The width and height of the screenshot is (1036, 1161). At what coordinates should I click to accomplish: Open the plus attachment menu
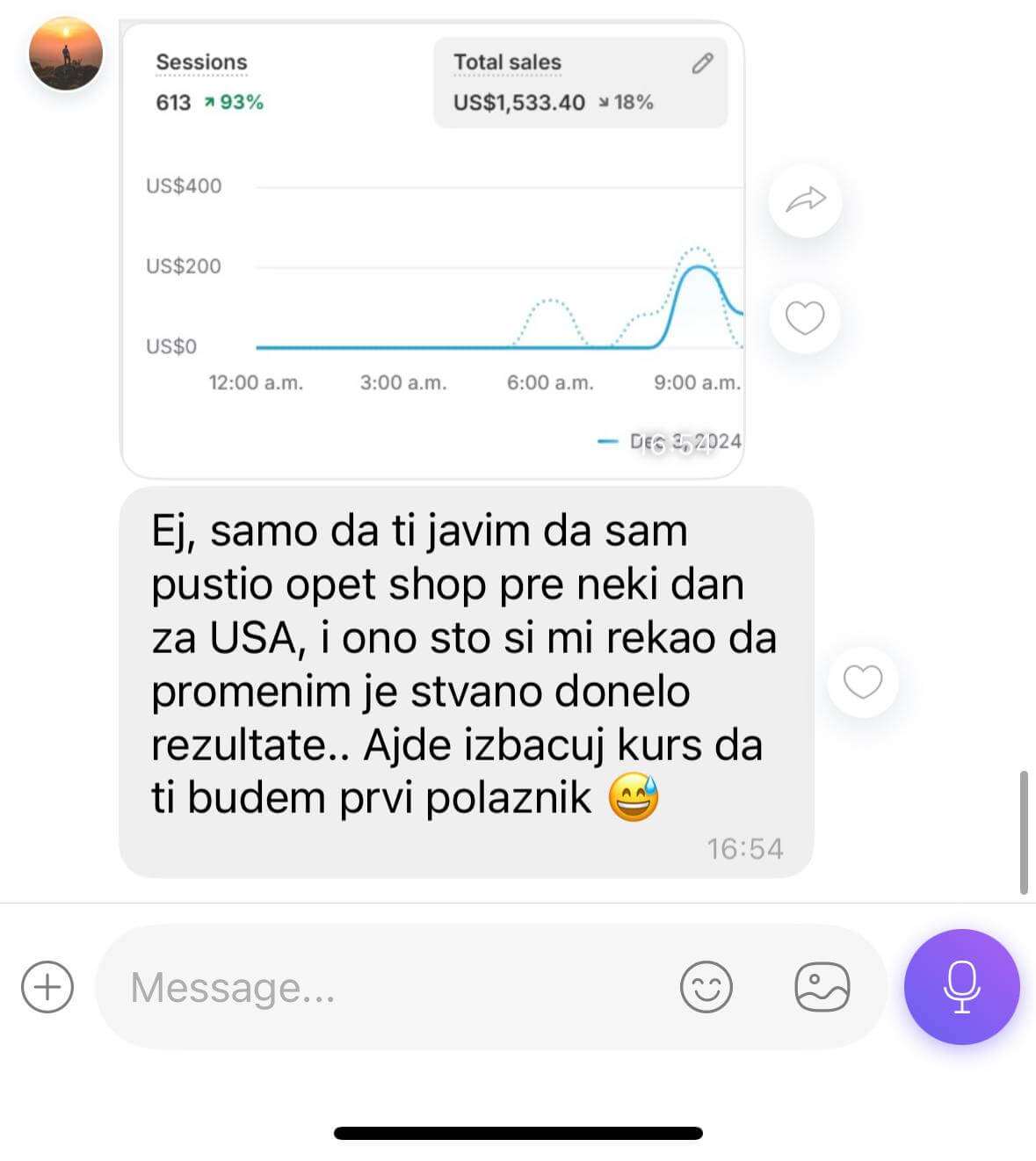coord(47,987)
